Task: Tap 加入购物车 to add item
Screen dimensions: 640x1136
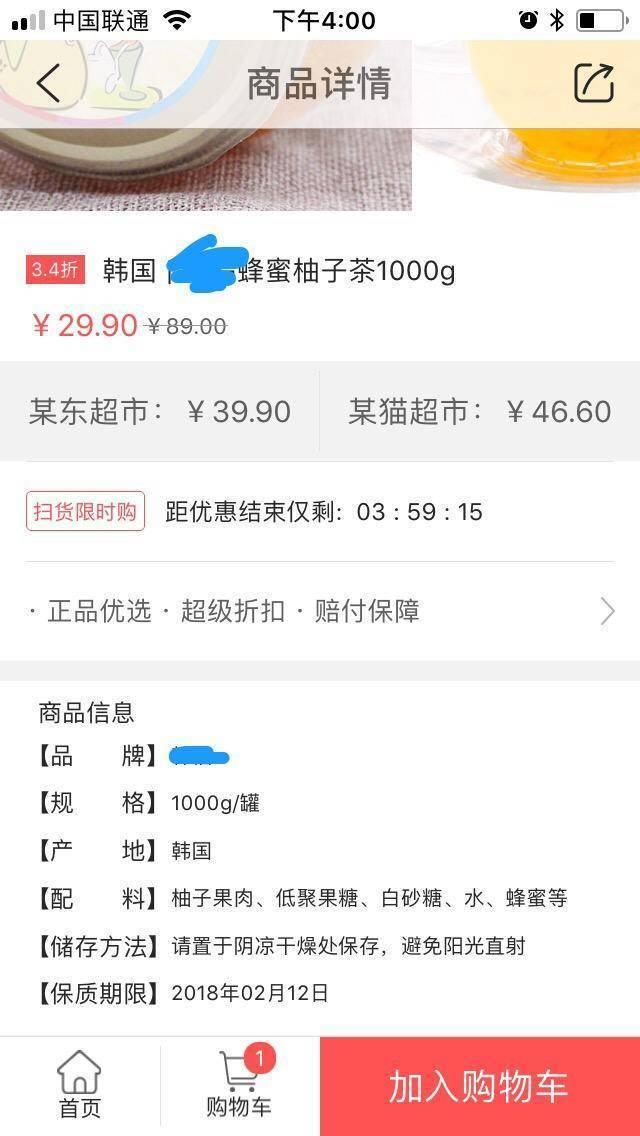Action: [479, 1086]
